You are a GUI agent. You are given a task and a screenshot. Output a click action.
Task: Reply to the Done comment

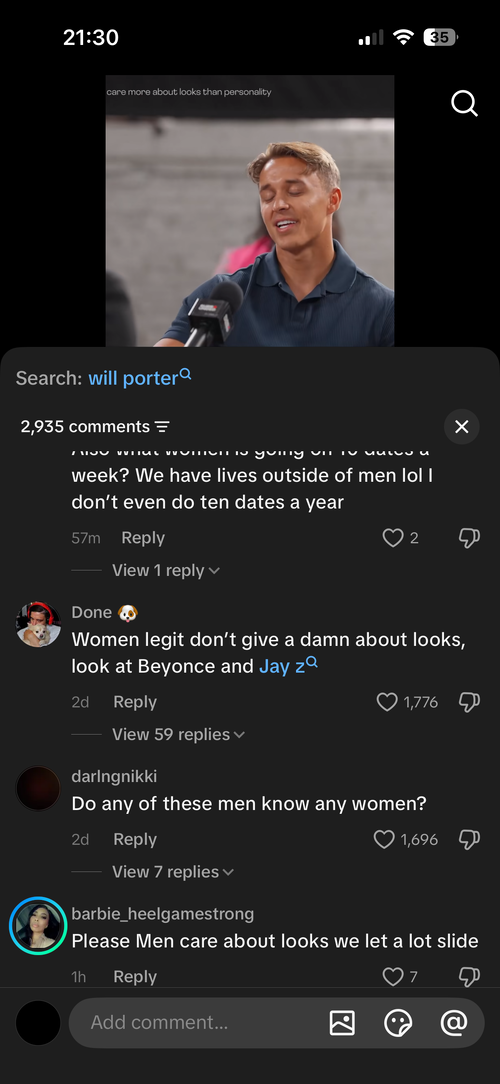tap(135, 702)
